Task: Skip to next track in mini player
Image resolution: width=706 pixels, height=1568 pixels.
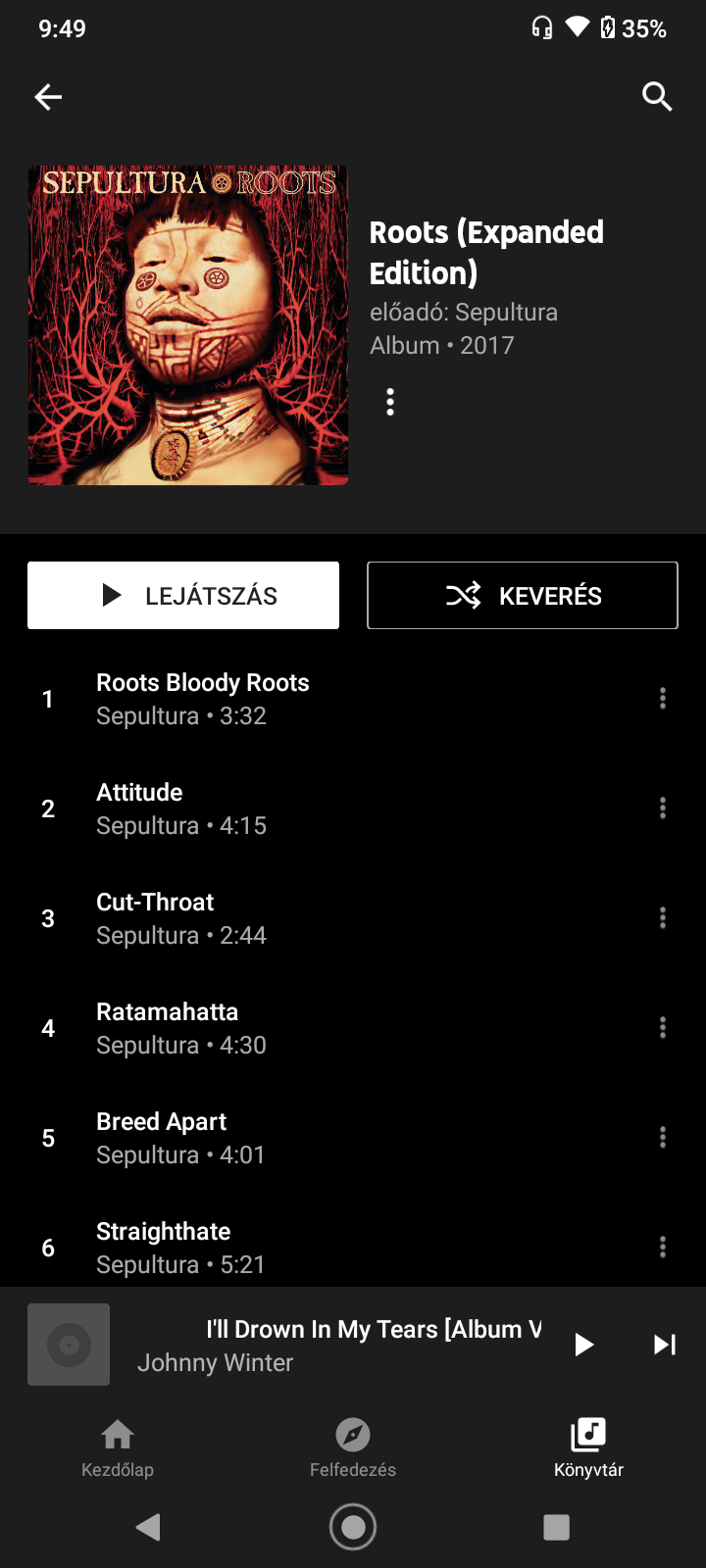Action: pos(665,1345)
